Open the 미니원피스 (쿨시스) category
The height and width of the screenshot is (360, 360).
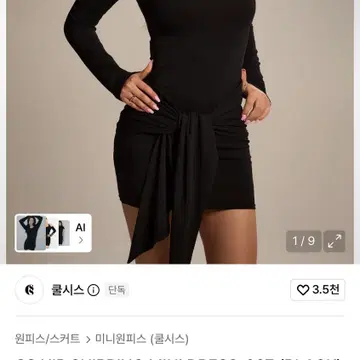[x=142, y=339]
